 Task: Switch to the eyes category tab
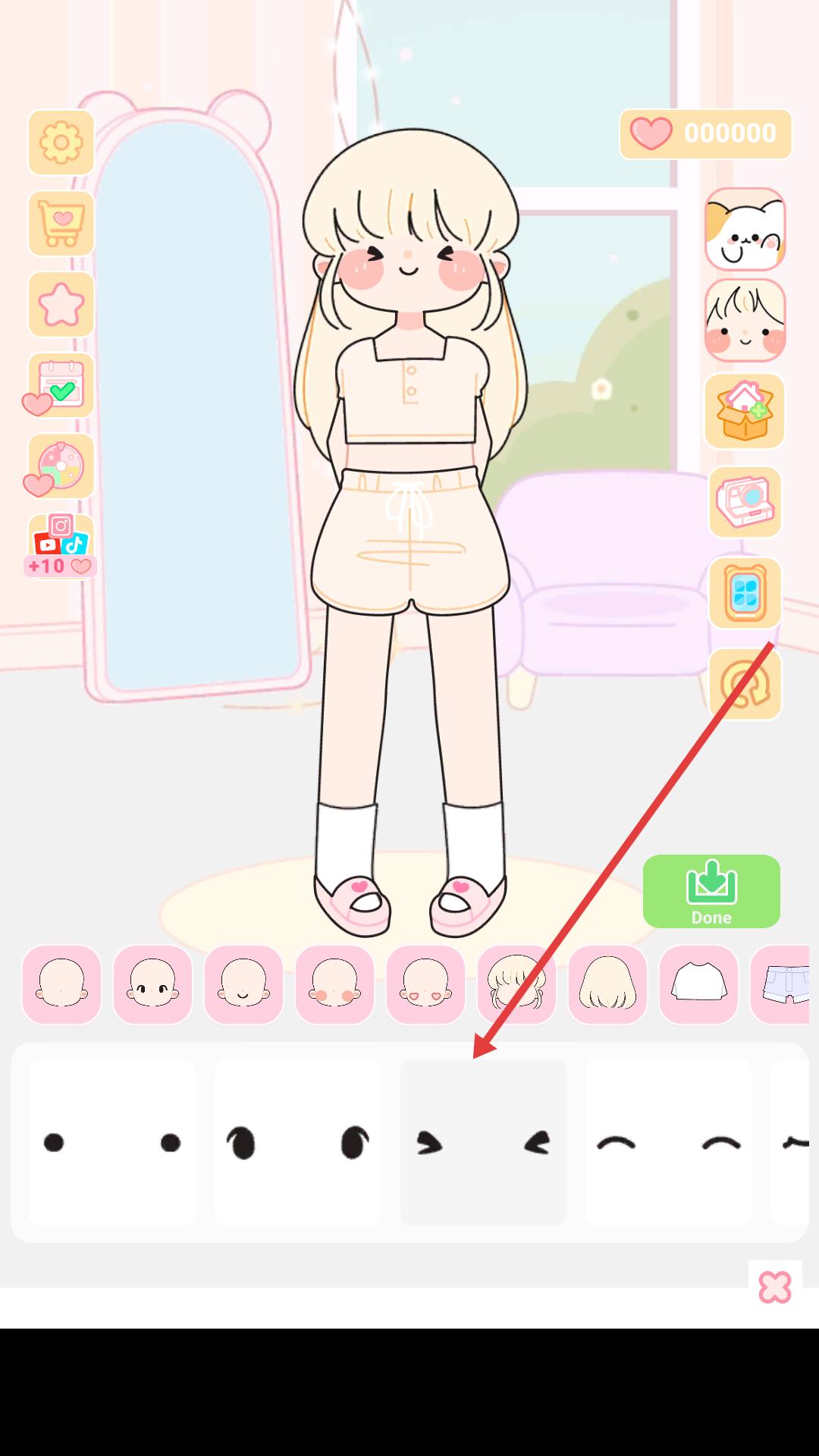pos(152,984)
